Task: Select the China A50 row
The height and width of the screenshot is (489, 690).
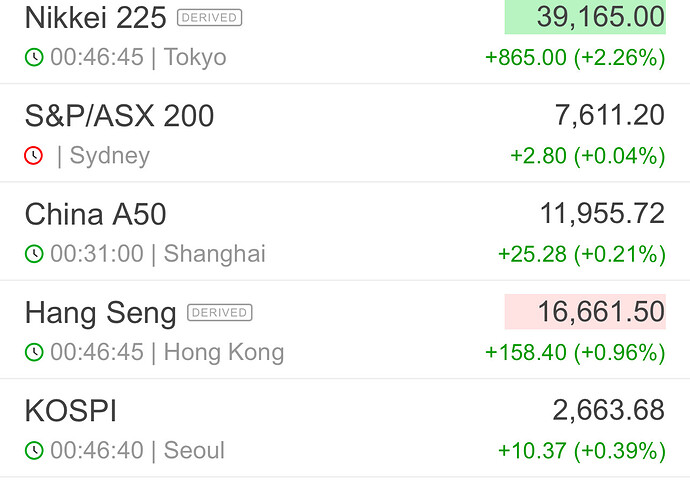Action: point(95,215)
